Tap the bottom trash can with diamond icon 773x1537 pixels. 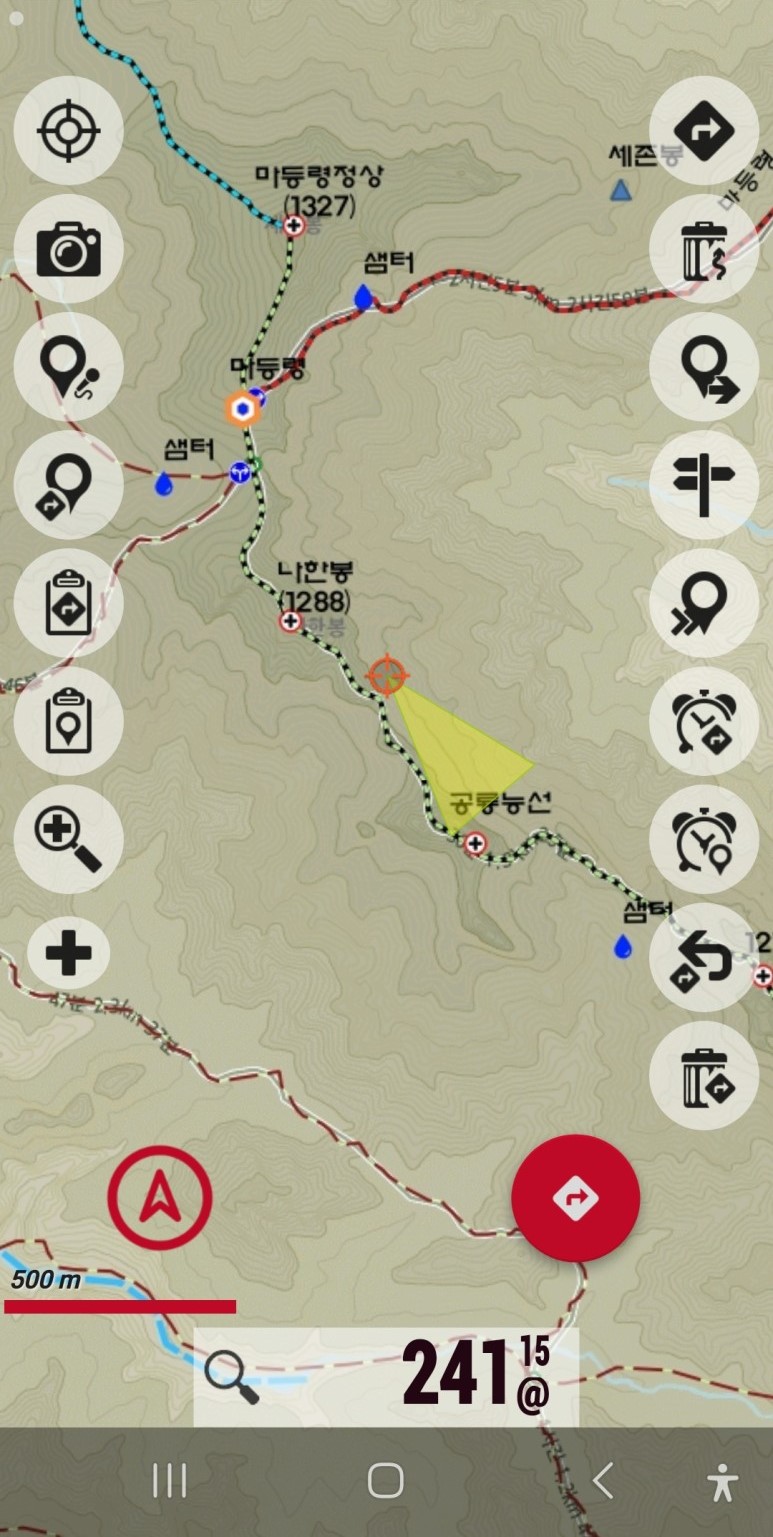point(704,1076)
